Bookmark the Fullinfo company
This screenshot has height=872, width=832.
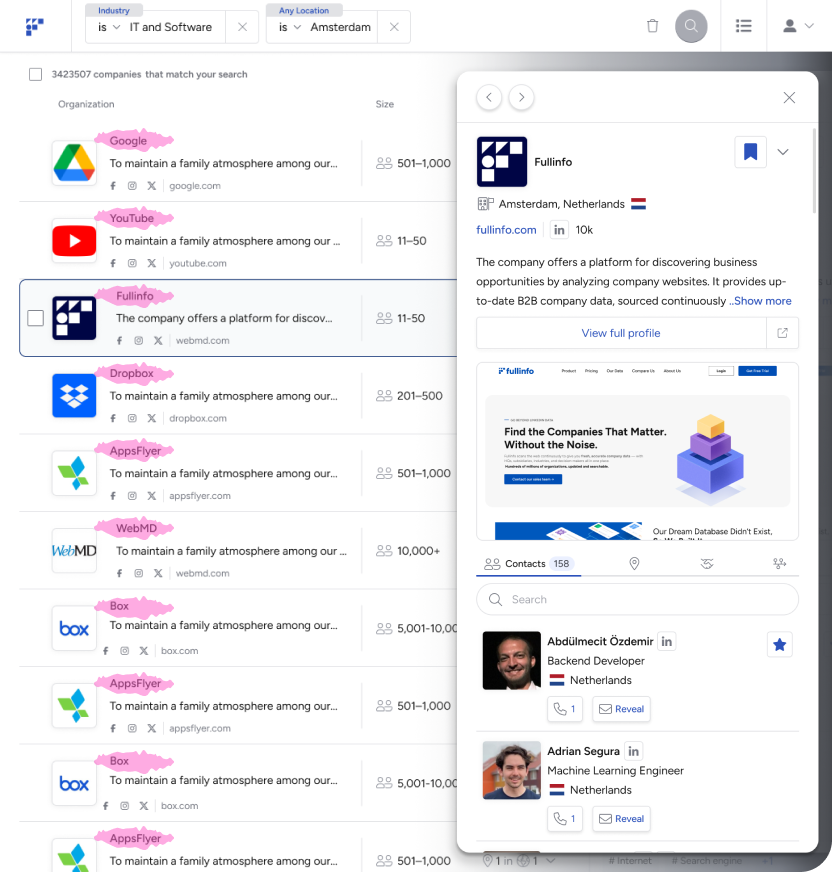[x=750, y=152]
